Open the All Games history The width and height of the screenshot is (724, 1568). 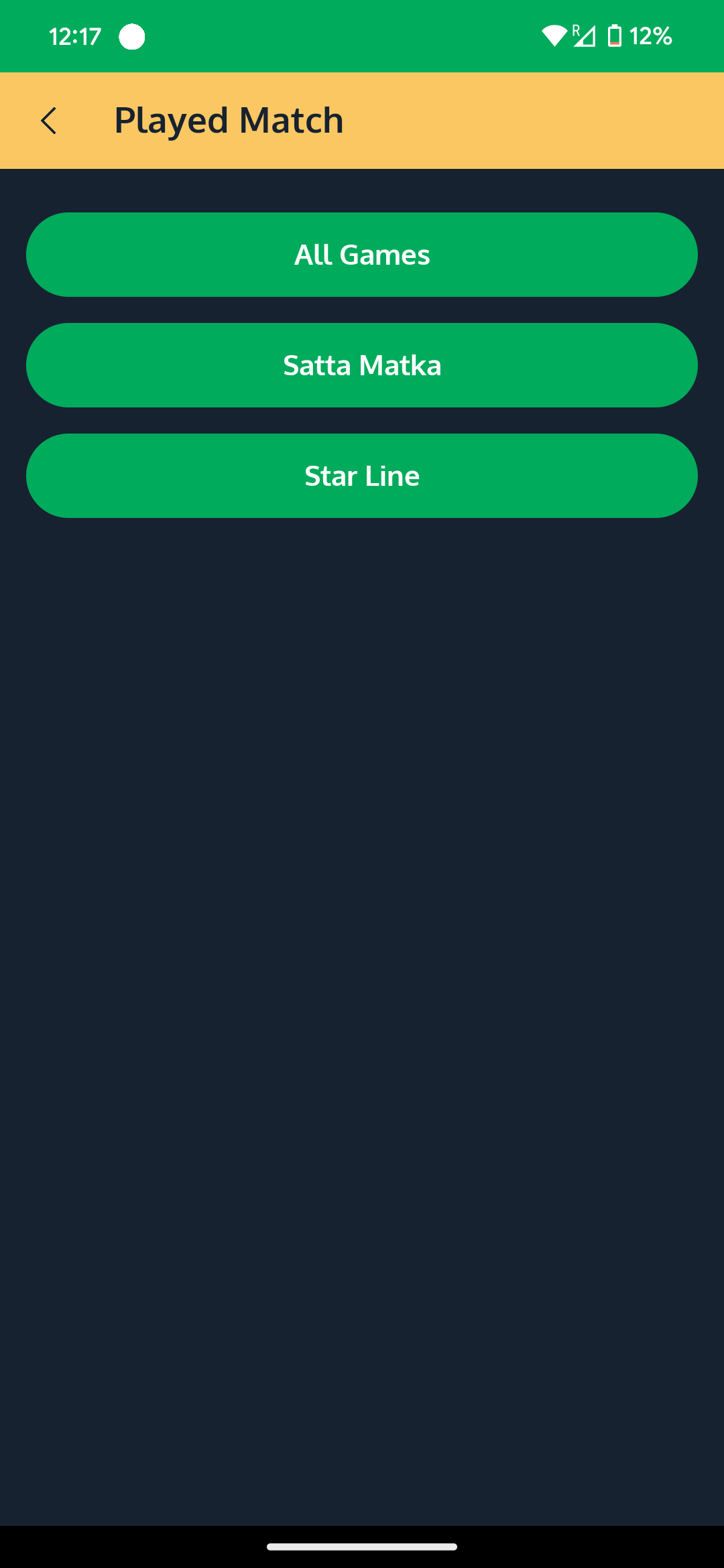point(362,255)
